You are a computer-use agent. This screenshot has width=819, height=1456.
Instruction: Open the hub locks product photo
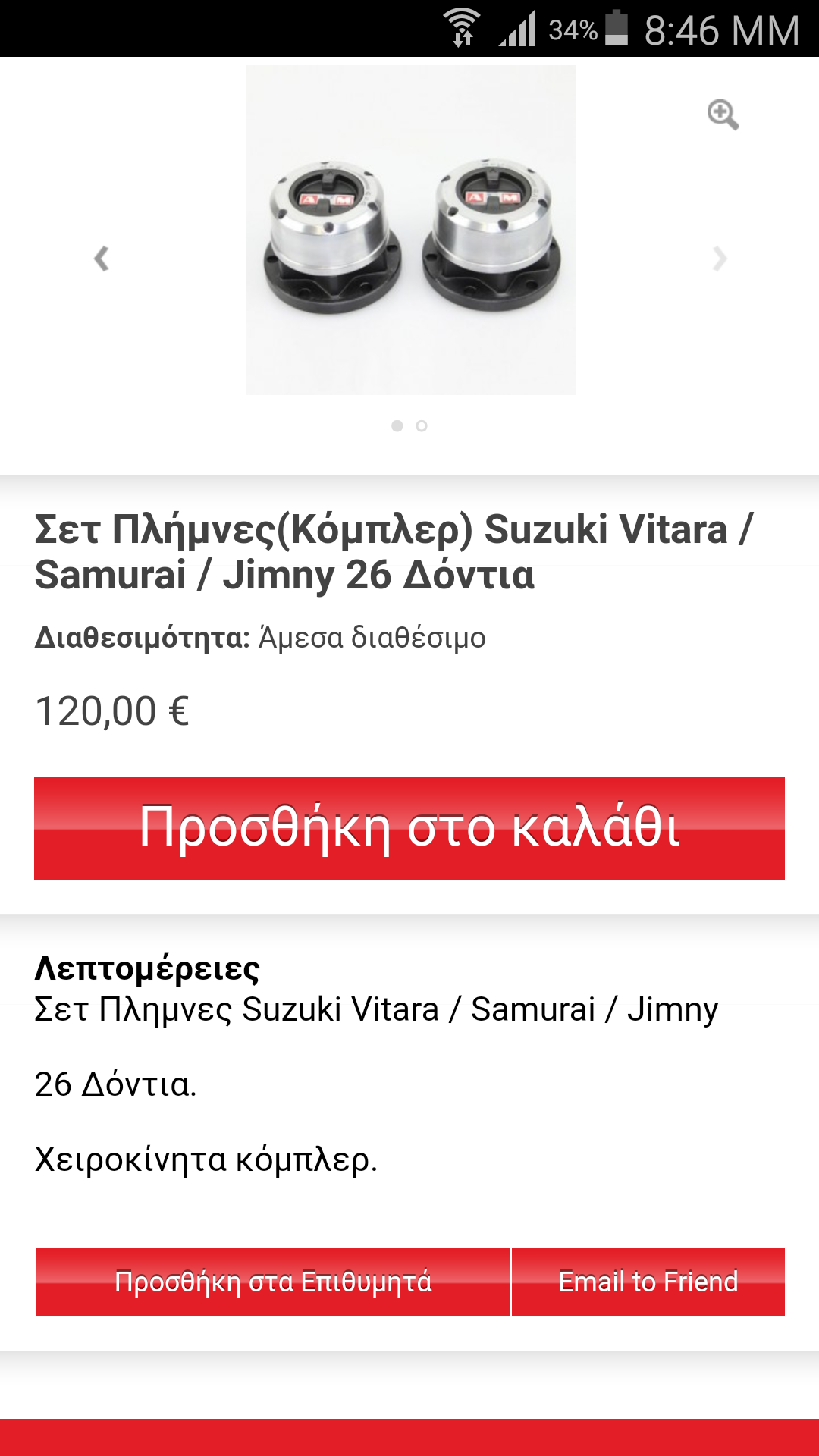click(410, 230)
